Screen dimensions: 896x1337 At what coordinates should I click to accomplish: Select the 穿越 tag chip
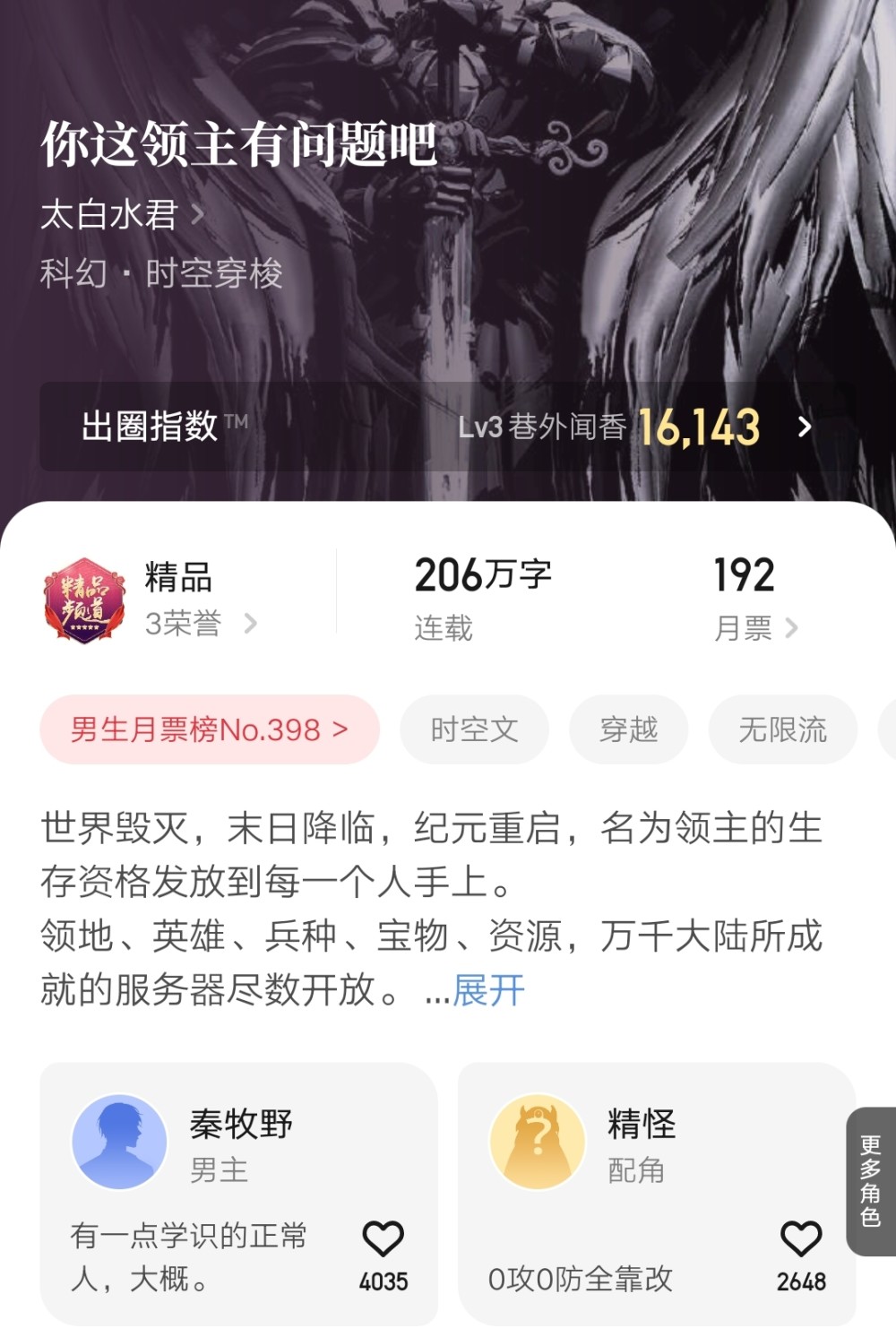[x=628, y=729]
